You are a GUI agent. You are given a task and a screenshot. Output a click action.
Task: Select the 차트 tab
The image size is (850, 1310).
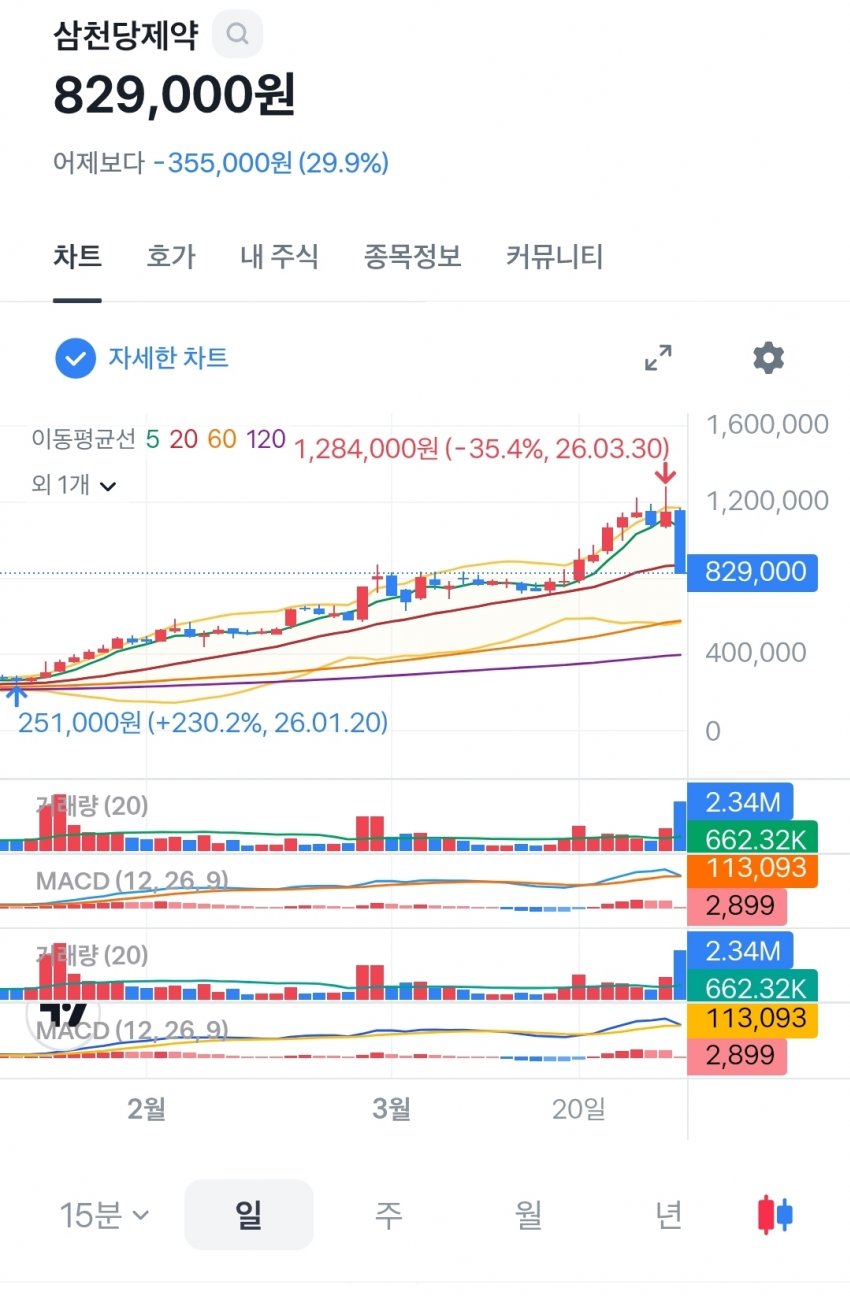click(77, 257)
